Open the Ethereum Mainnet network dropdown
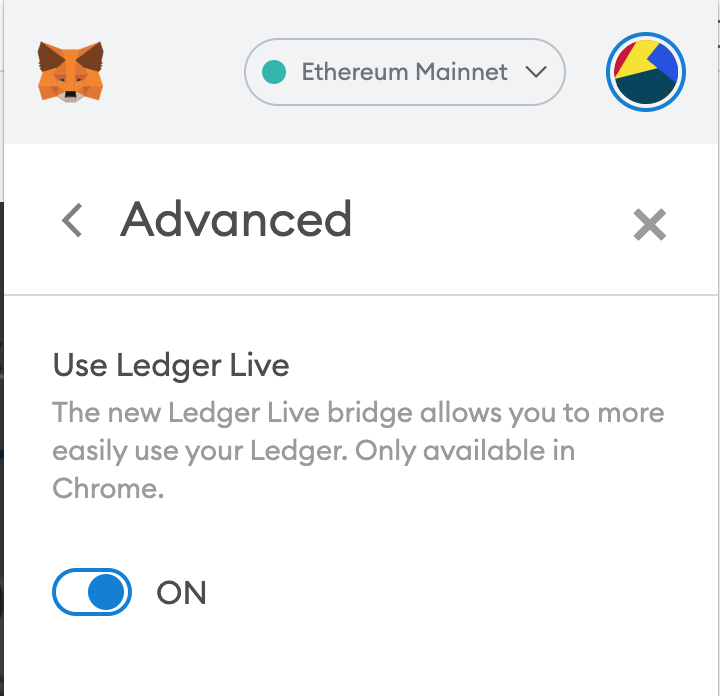The image size is (720, 696). [x=405, y=72]
